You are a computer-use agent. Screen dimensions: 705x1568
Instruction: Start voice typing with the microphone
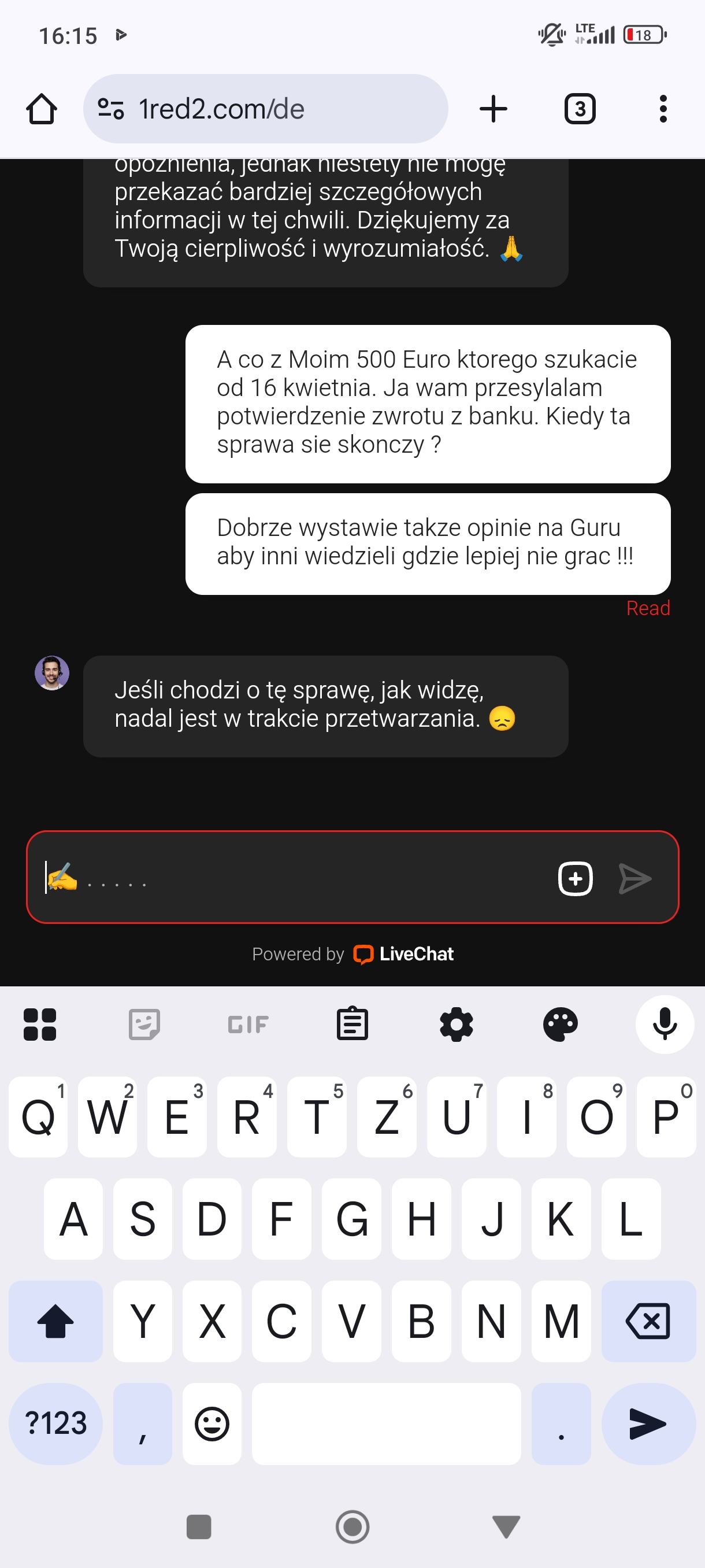point(665,1025)
